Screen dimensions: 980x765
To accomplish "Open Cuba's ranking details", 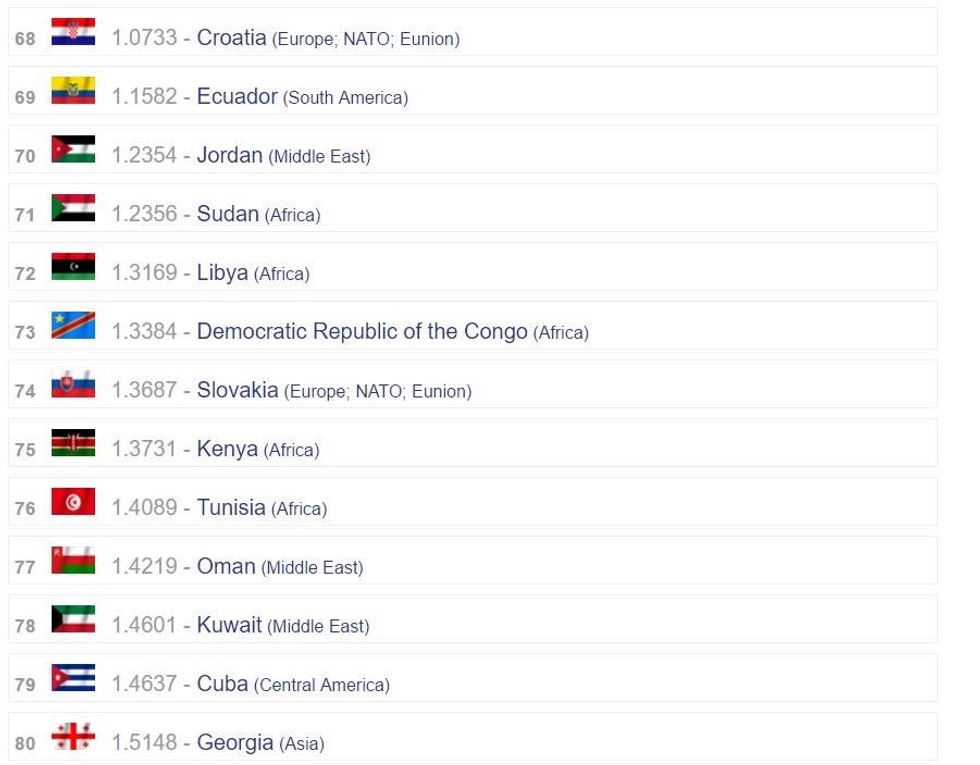I will (222, 684).
